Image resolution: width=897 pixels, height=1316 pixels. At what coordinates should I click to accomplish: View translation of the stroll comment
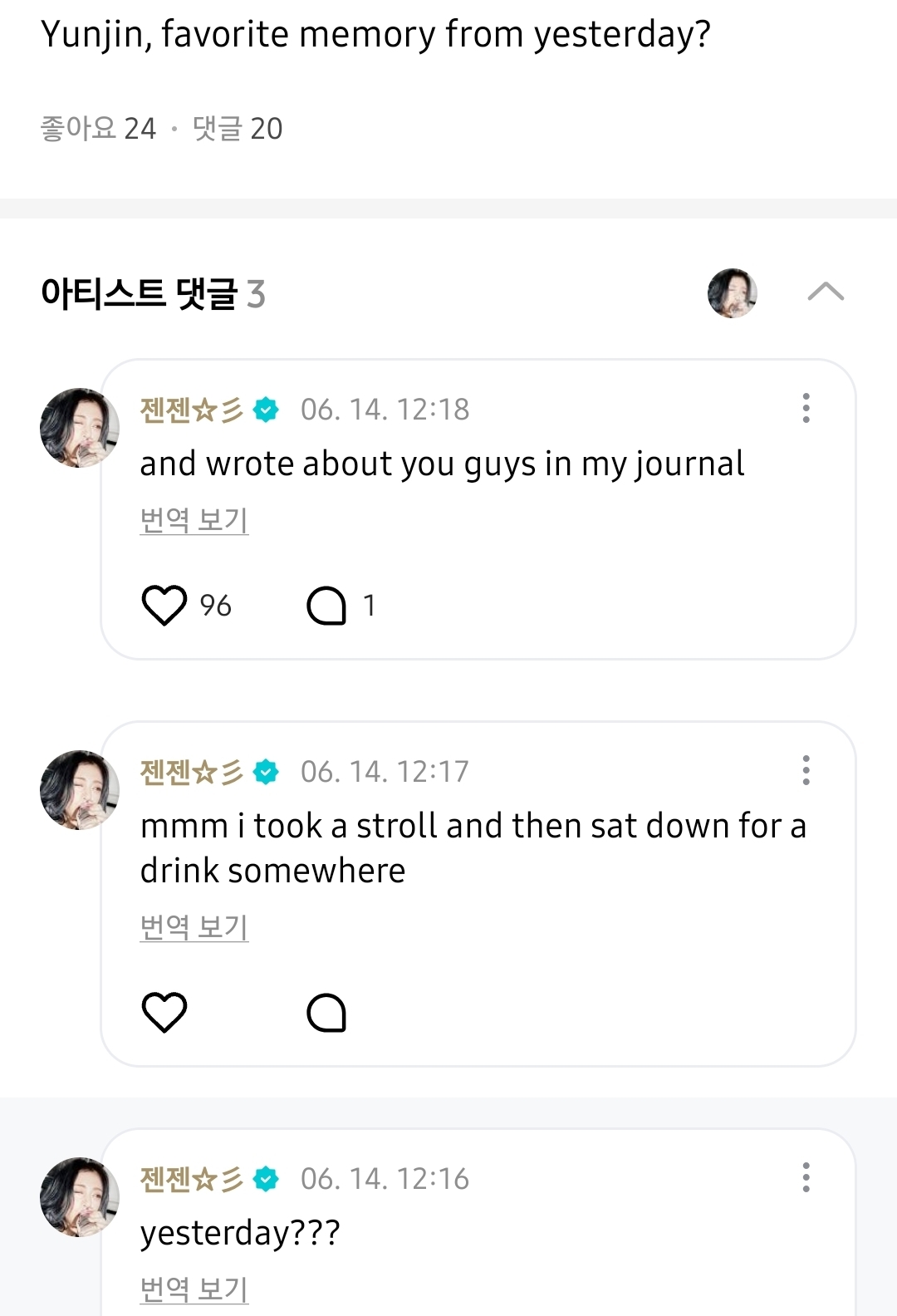click(194, 927)
